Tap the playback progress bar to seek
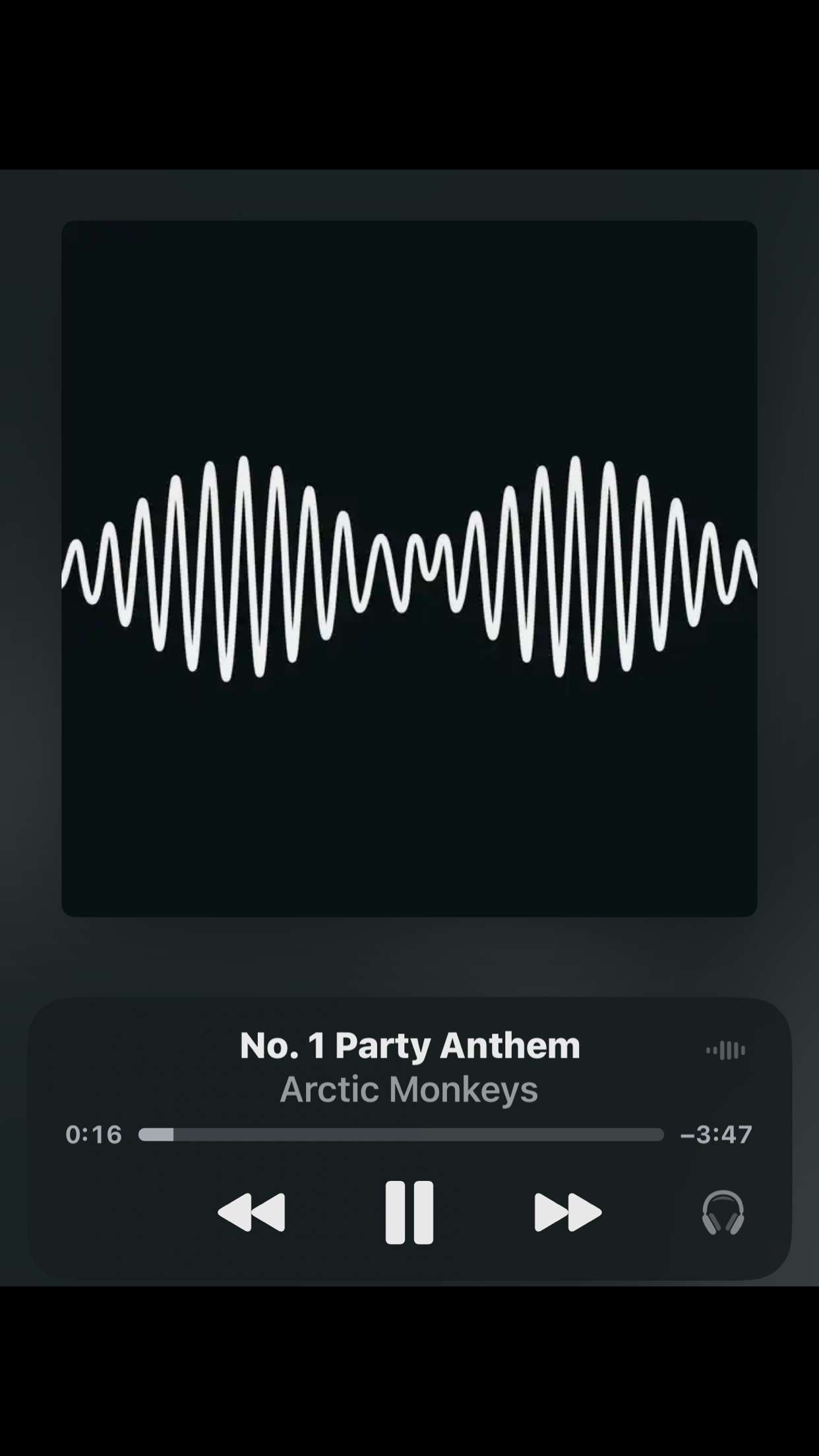The width and height of the screenshot is (819, 1456). (401, 1134)
